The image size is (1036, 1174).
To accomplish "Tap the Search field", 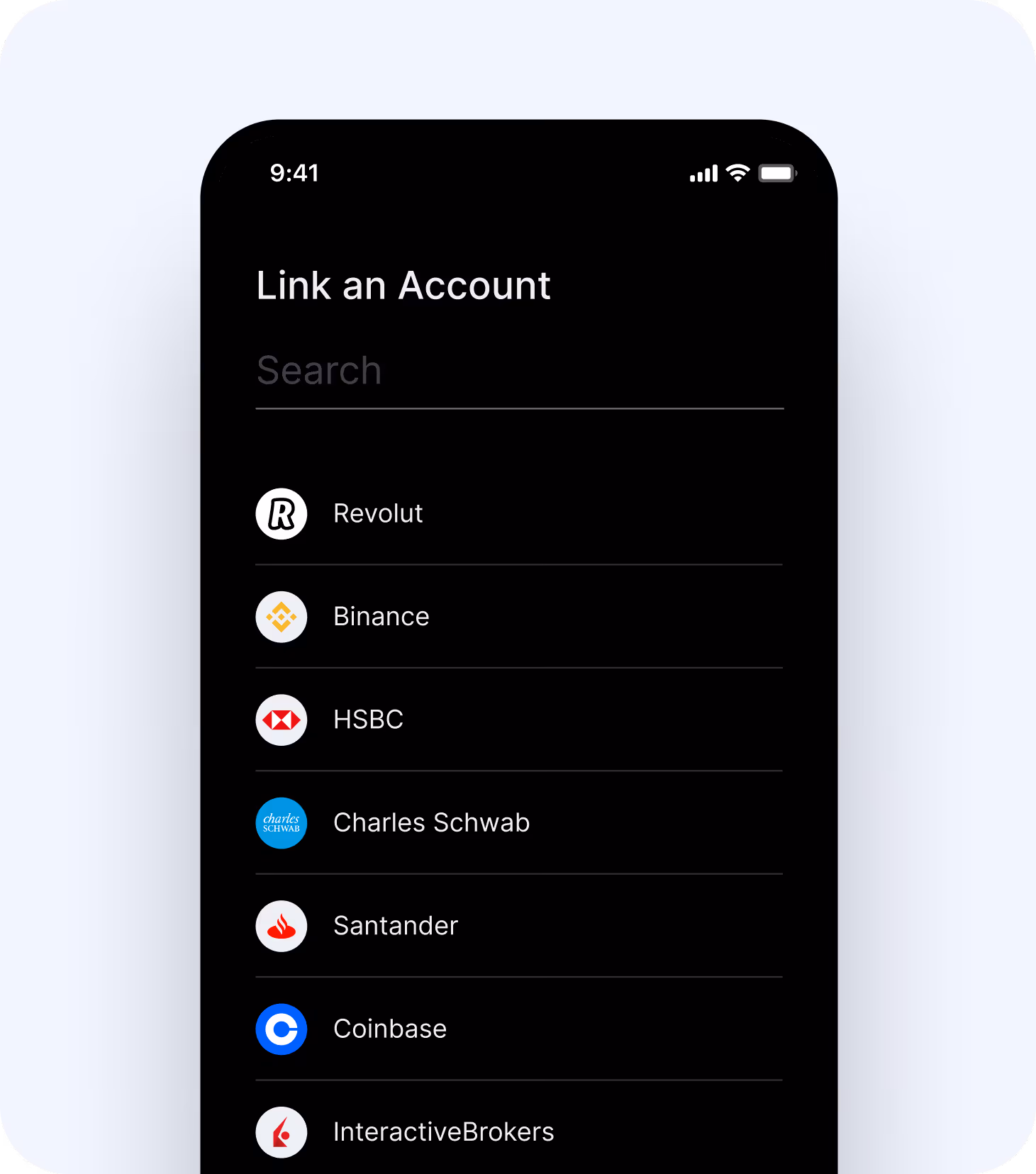I will [x=518, y=371].
